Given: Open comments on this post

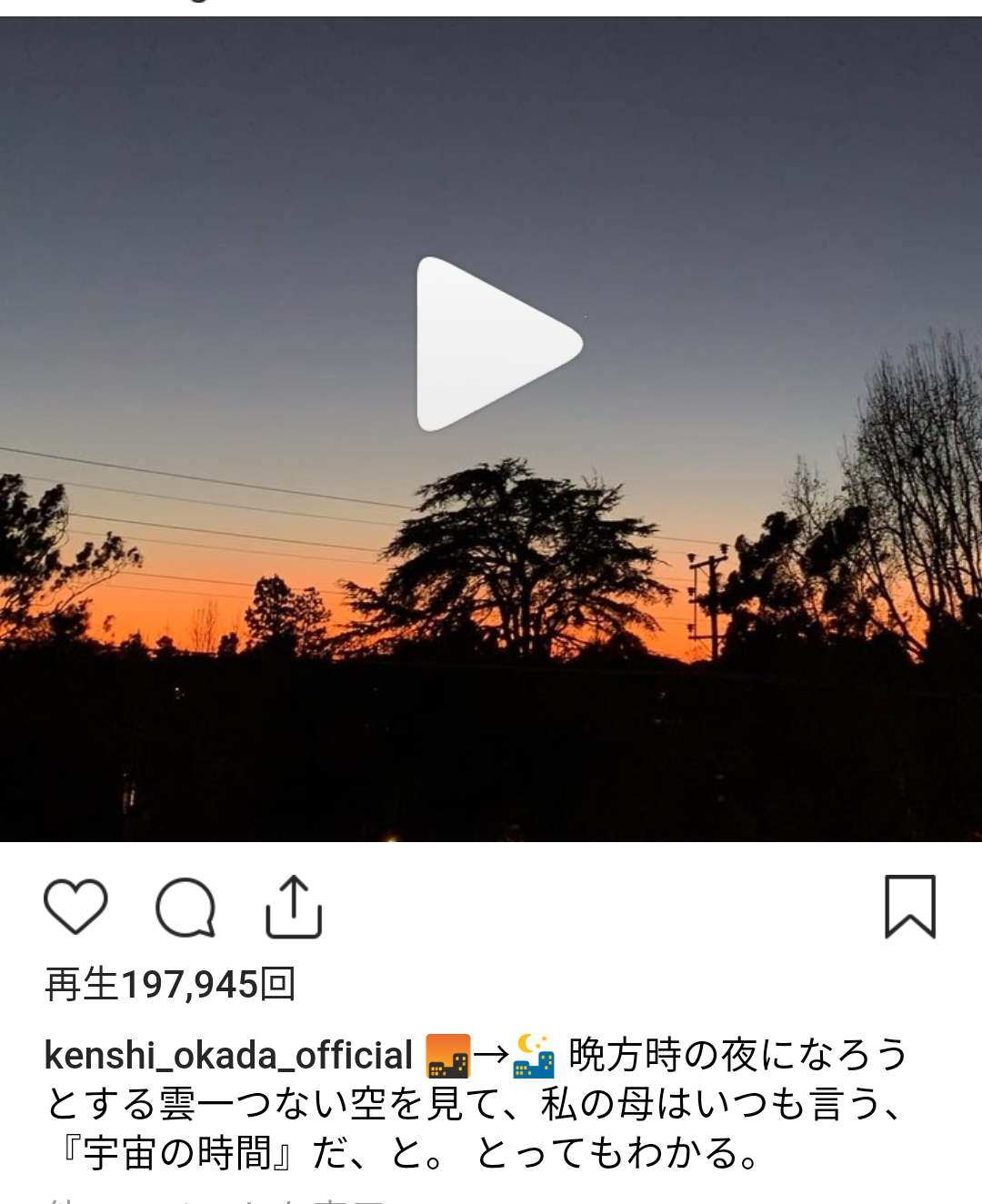Looking at the screenshot, I should coord(185,907).
